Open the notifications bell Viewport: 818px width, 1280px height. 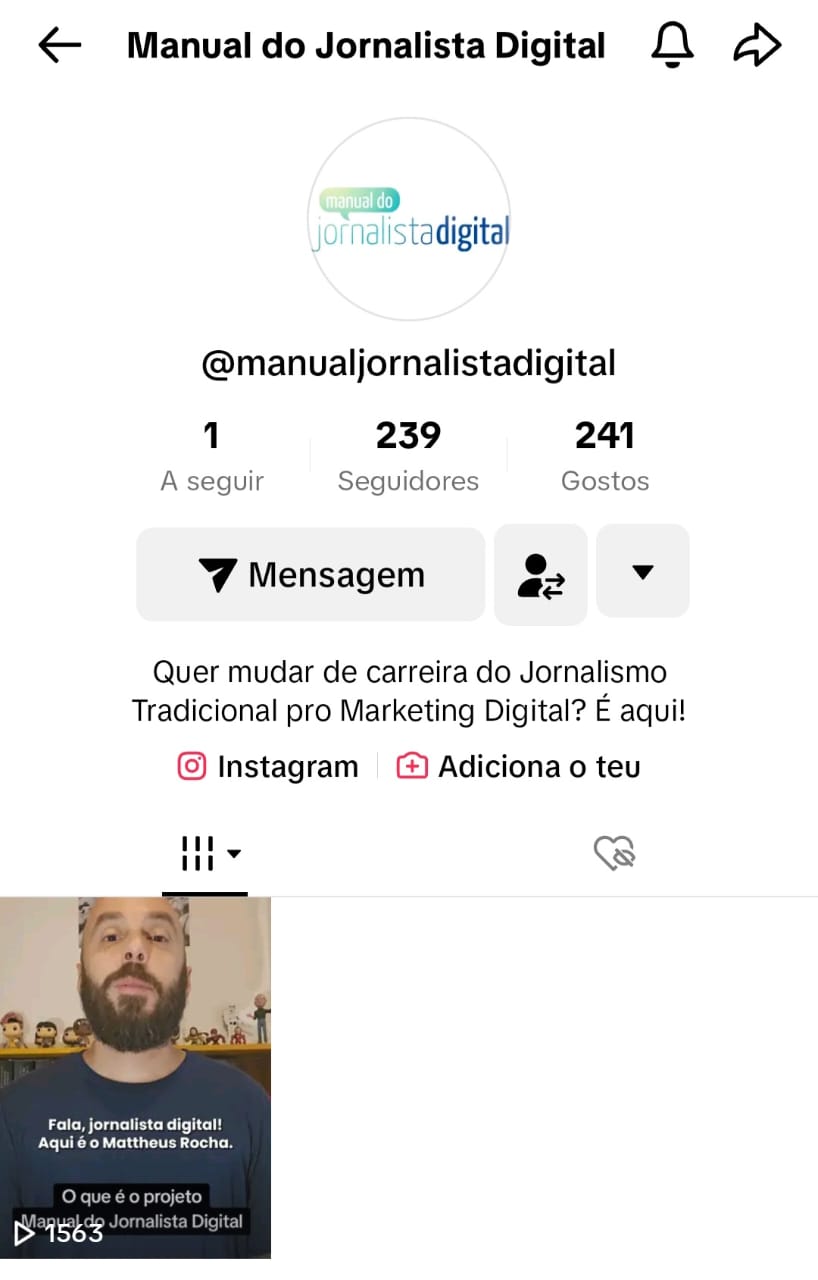coord(673,45)
